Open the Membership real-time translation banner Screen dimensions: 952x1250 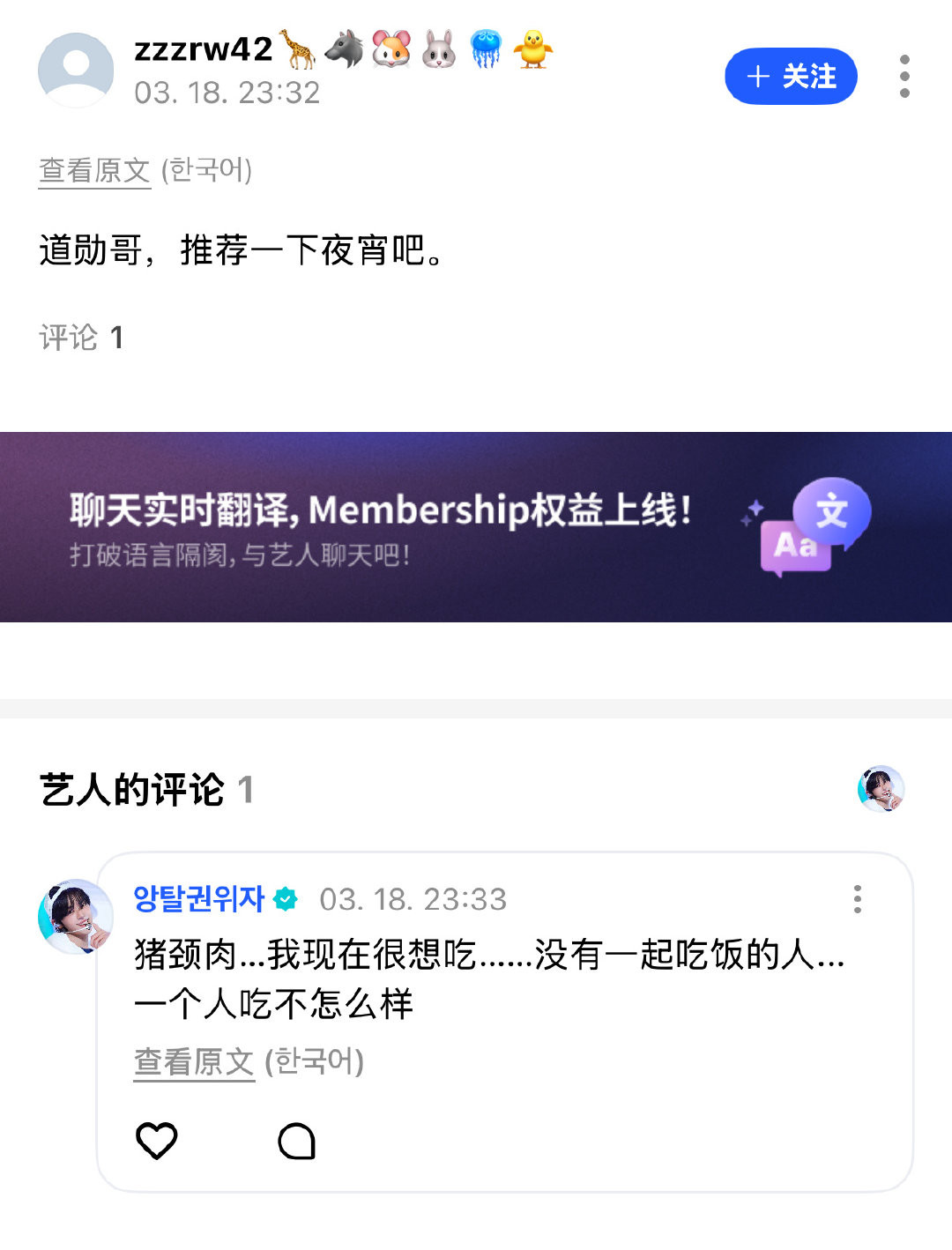476,527
